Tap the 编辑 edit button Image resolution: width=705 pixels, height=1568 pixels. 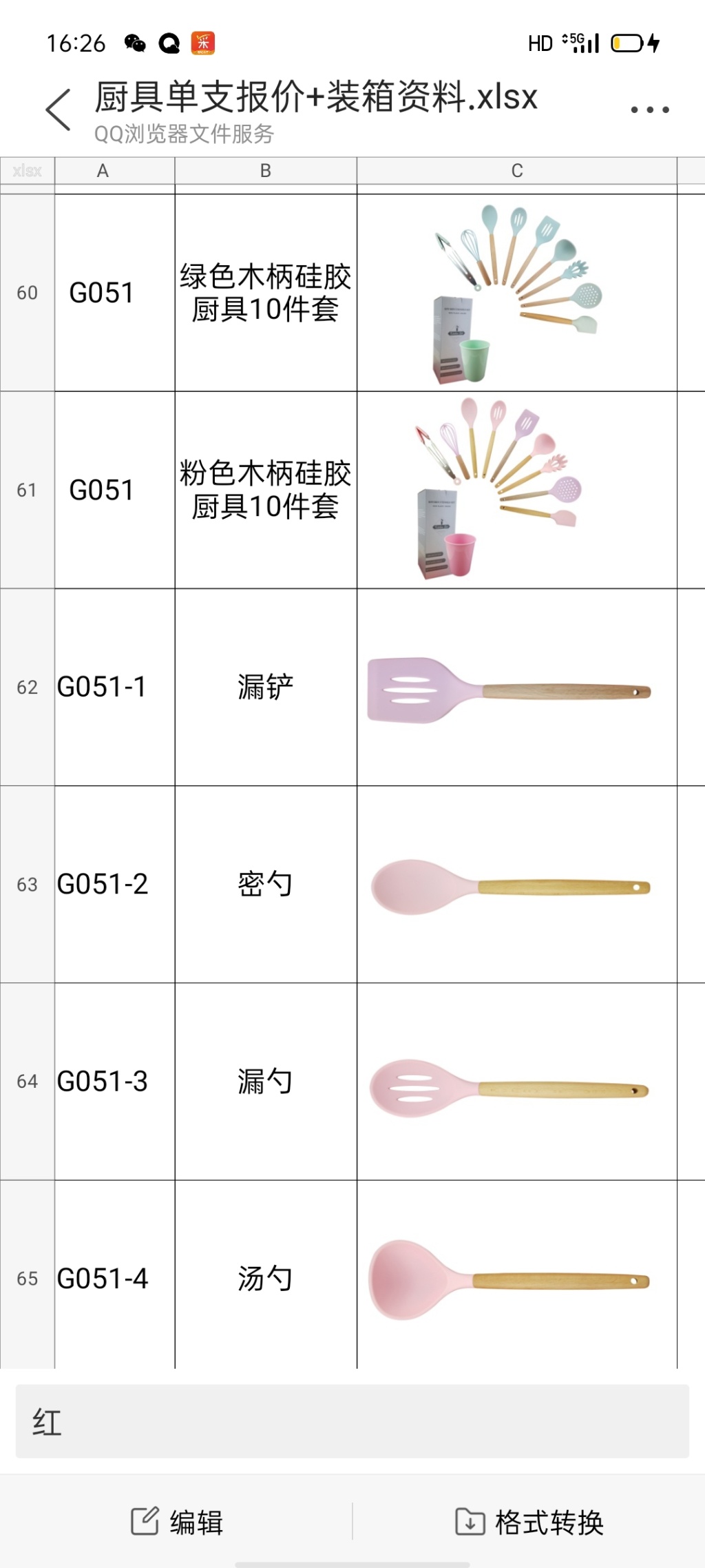pos(177,1522)
